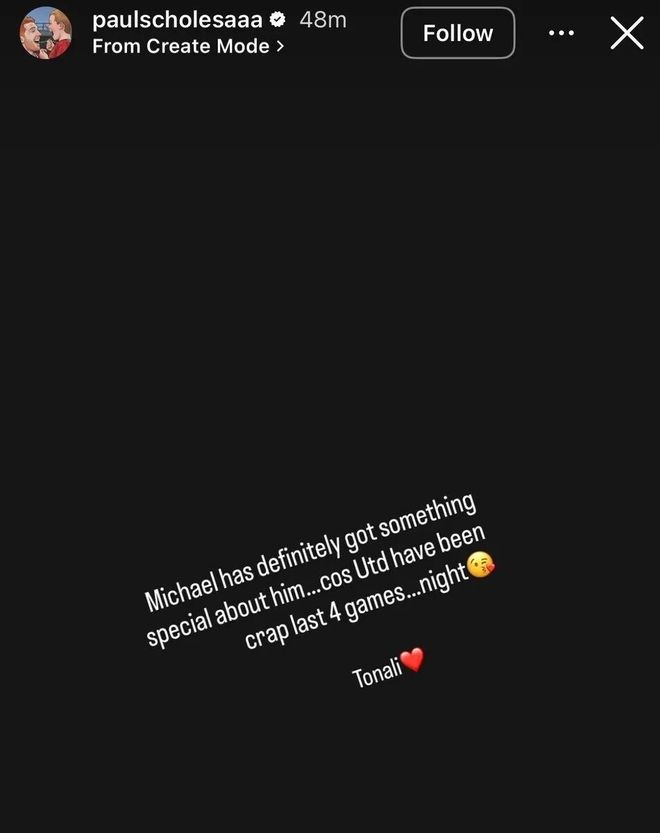Open paulscholesaaa's profile picture
The image size is (660, 833).
point(45,33)
